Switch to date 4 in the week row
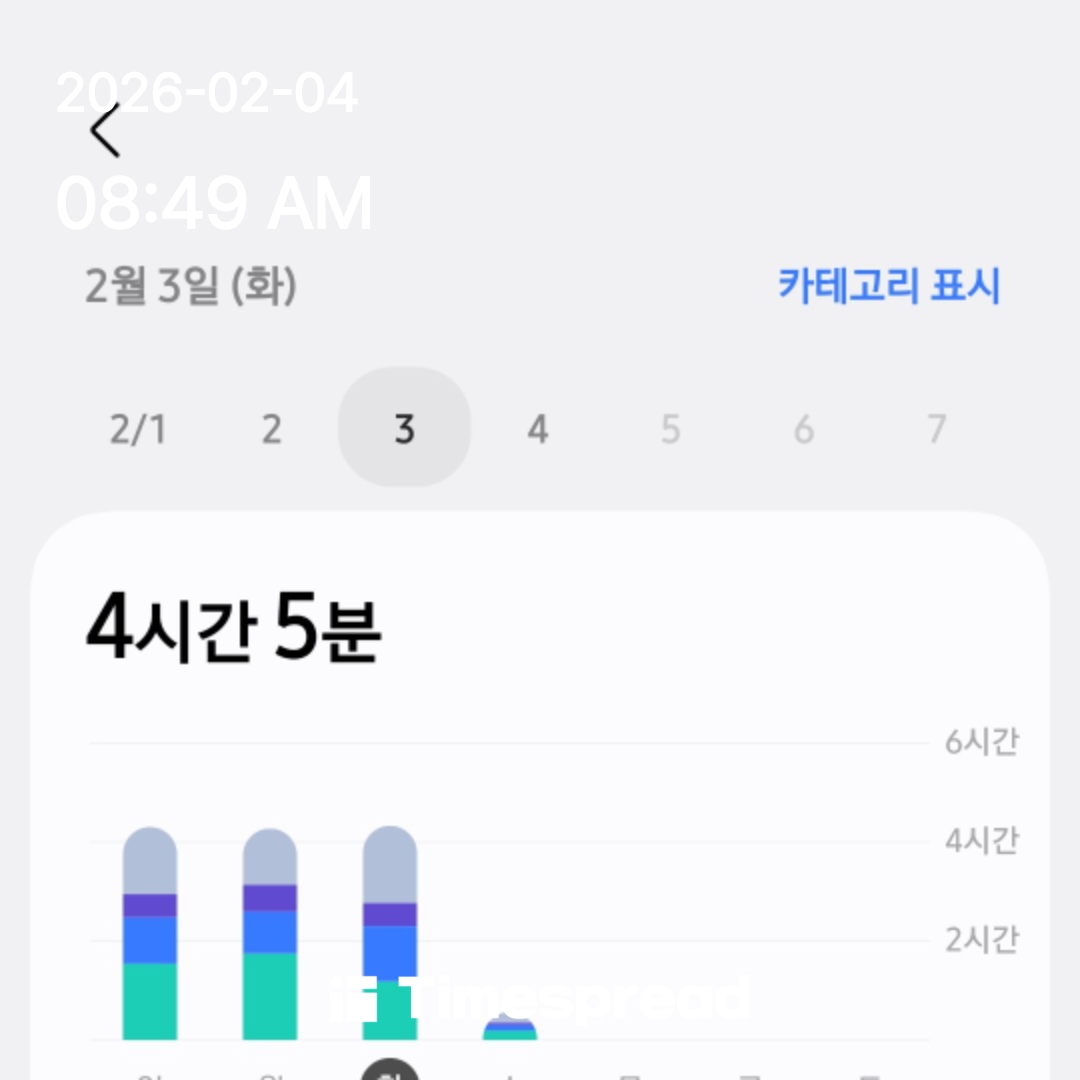1080x1080 pixels. (x=538, y=430)
